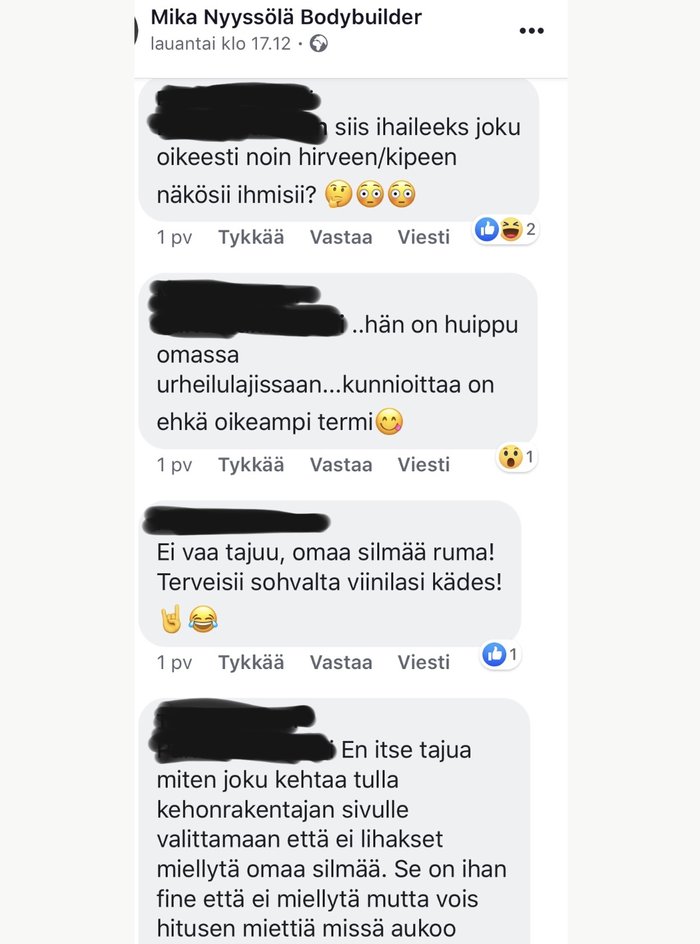Send a message to the 'Ei vaa tajuu' commenter
This screenshot has height=944, width=700.
click(424, 662)
